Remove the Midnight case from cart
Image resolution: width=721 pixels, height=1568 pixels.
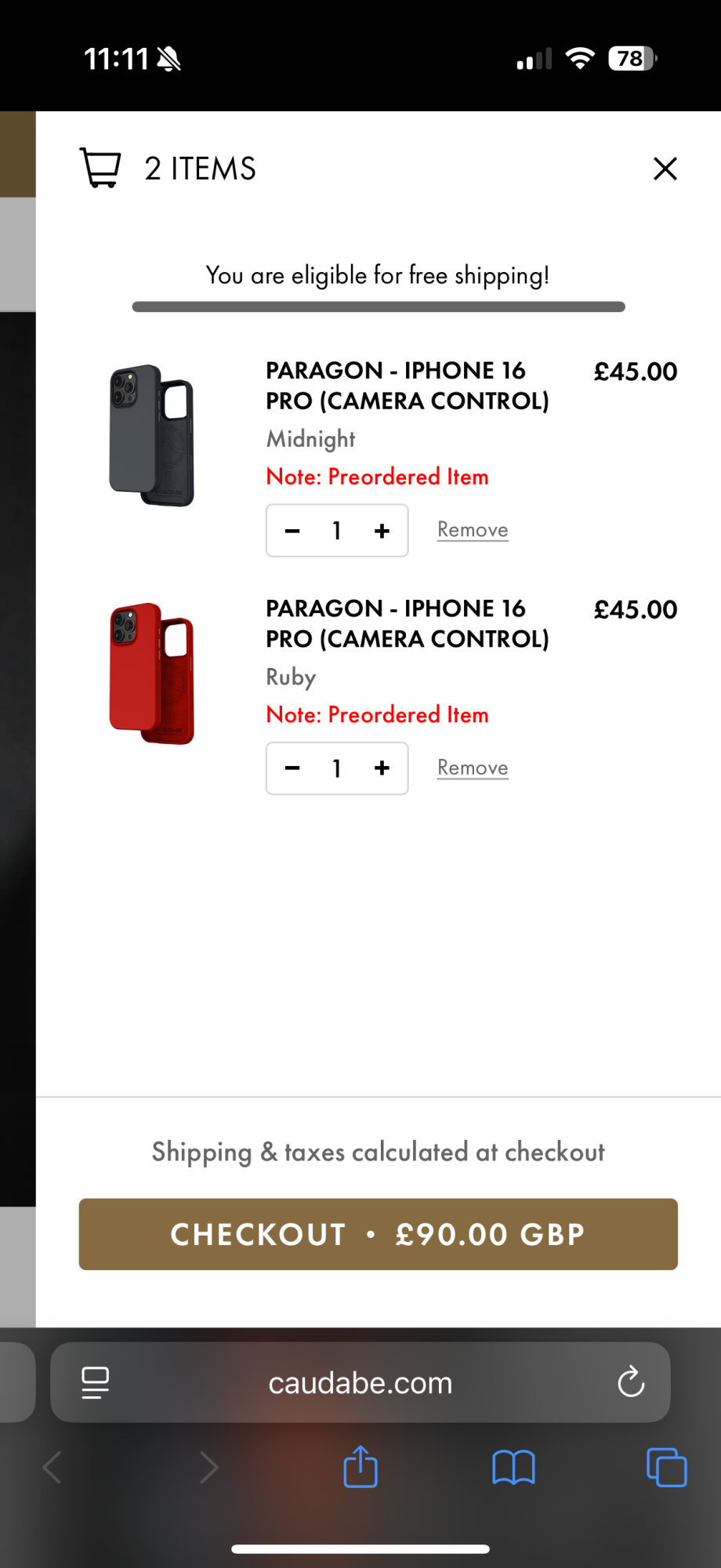click(x=473, y=530)
